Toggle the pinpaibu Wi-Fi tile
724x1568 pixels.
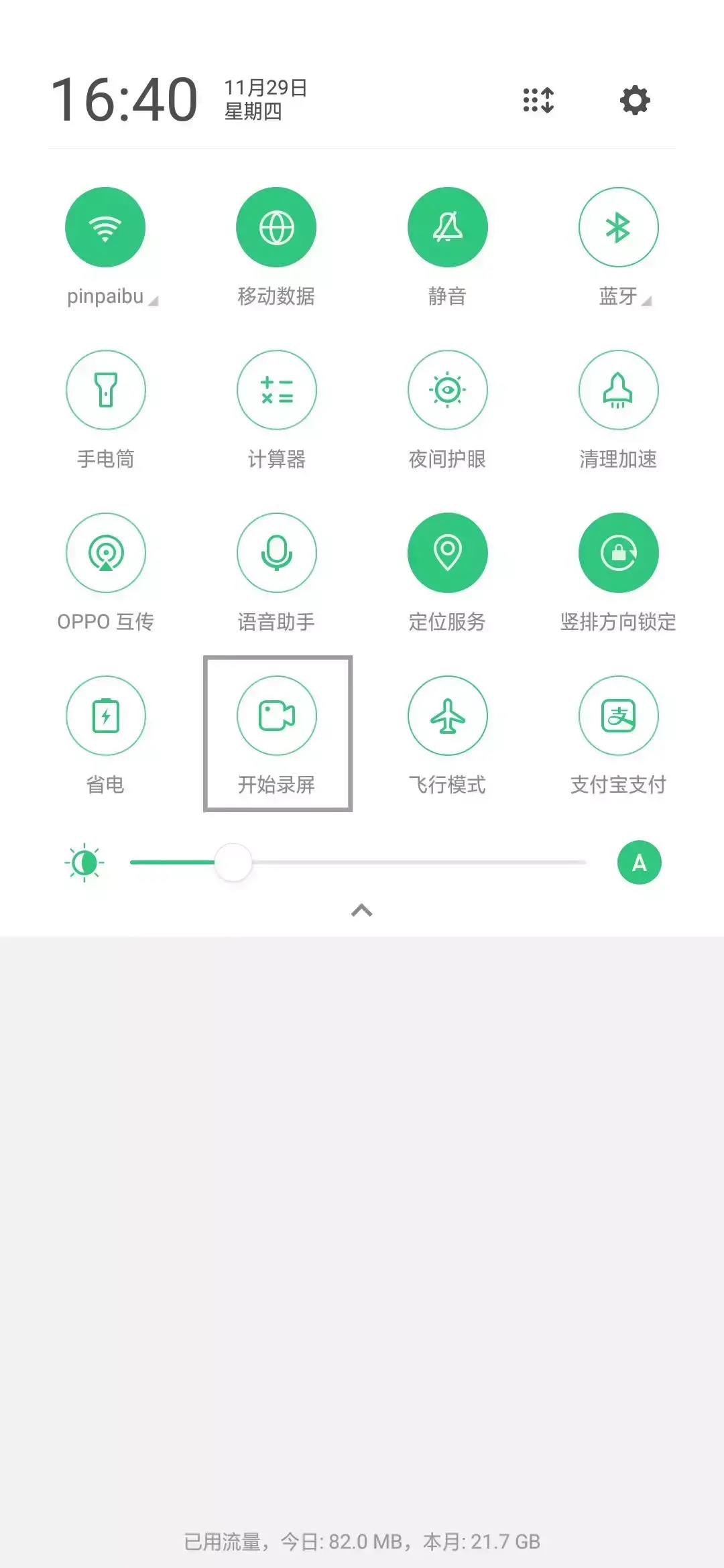(105, 227)
